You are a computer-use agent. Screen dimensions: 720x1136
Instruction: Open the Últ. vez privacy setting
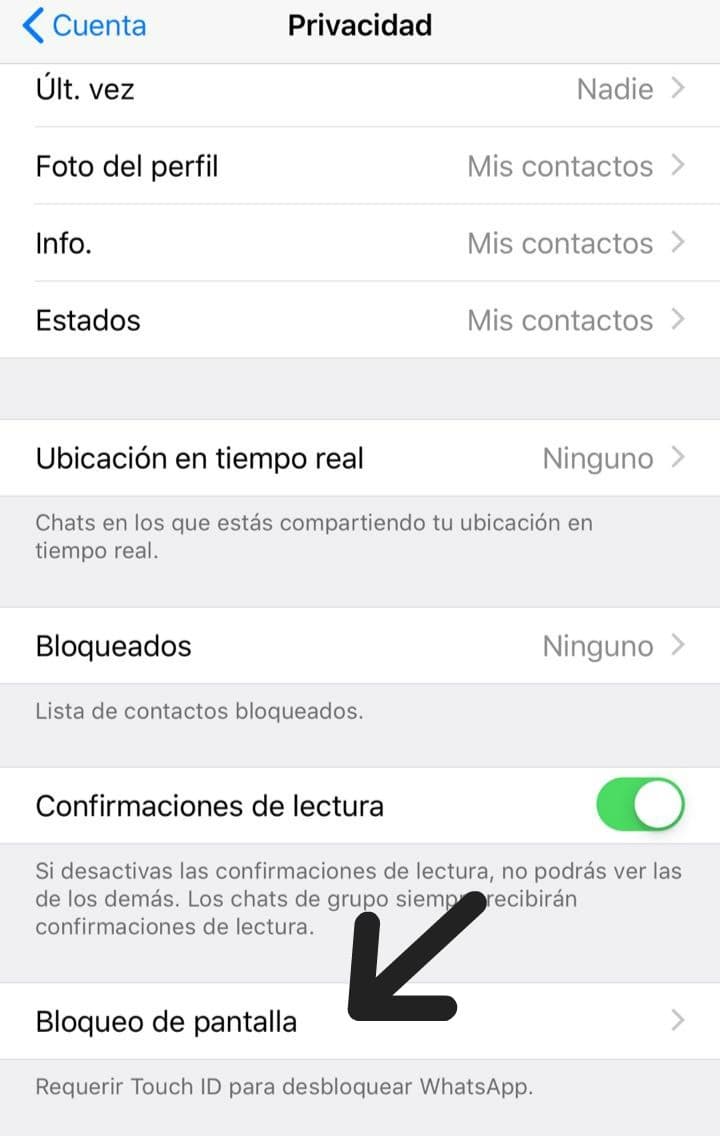[x=360, y=90]
